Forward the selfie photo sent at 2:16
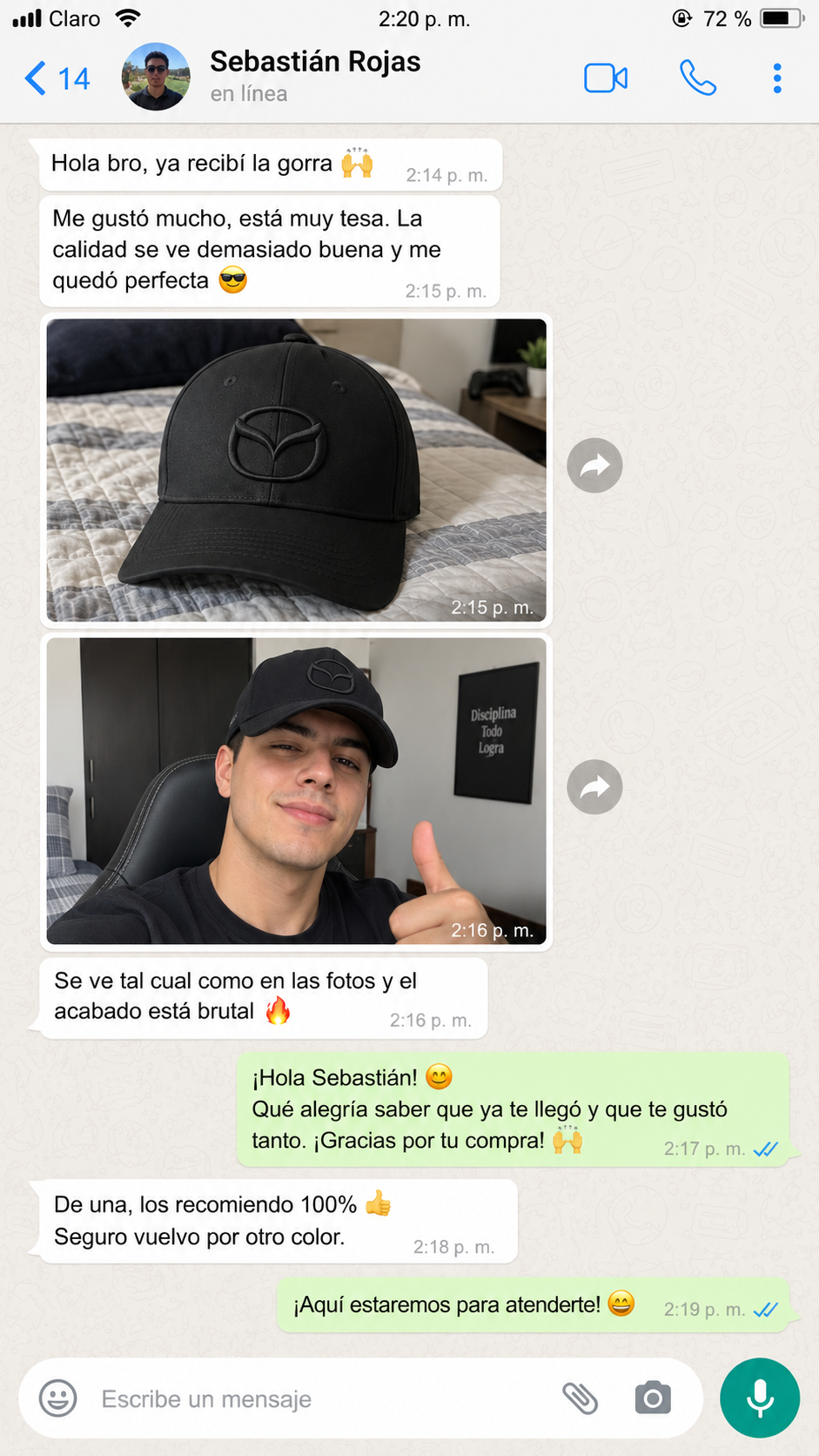Viewport: 819px width, 1456px height. [594, 787]
